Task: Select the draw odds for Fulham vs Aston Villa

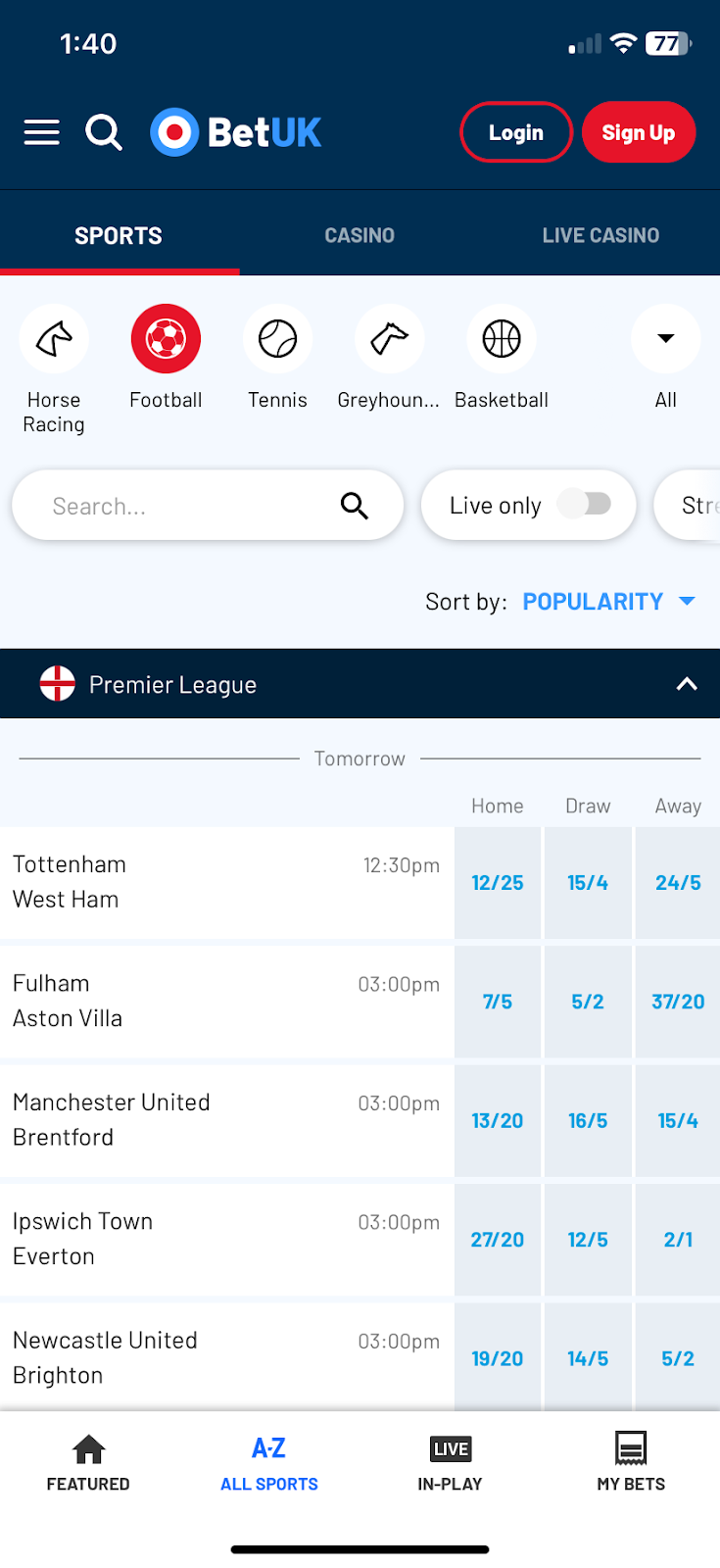Action: pyautogui.click(x=588, y=1002)
